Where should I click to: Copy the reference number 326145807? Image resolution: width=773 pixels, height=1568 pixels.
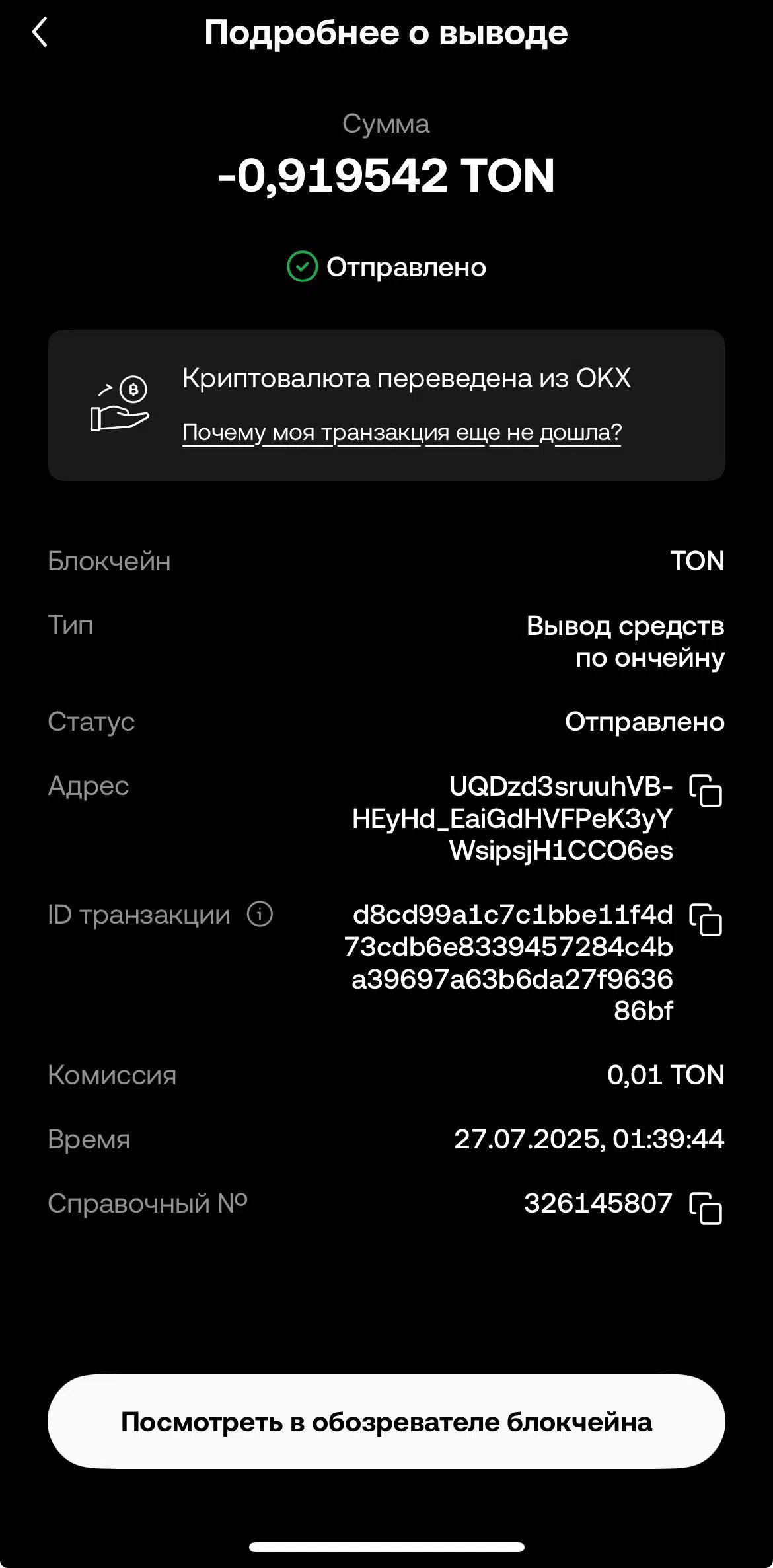click(706, 1209)
